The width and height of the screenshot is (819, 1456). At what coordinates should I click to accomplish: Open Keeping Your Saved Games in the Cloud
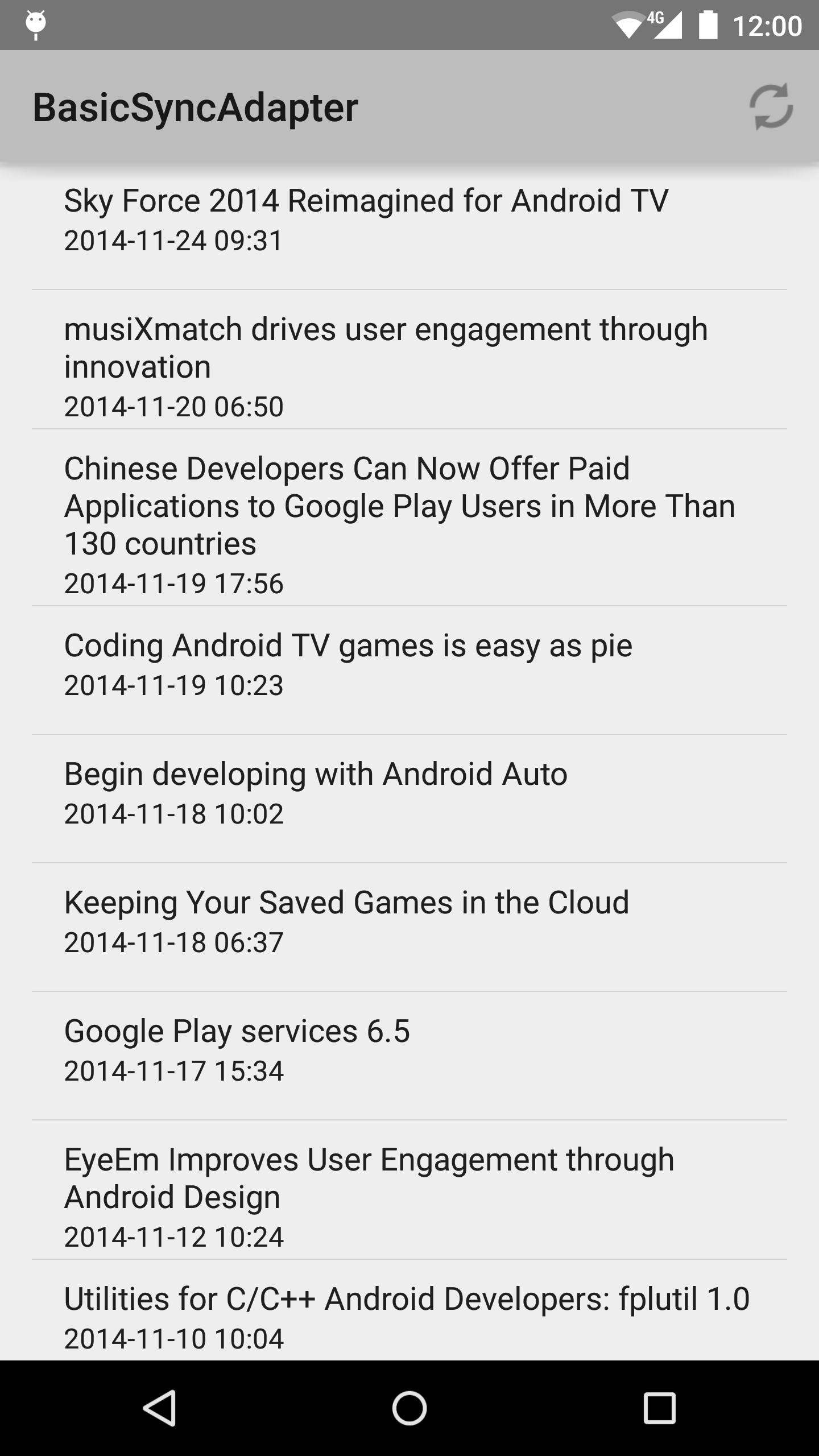click(347, 921)
